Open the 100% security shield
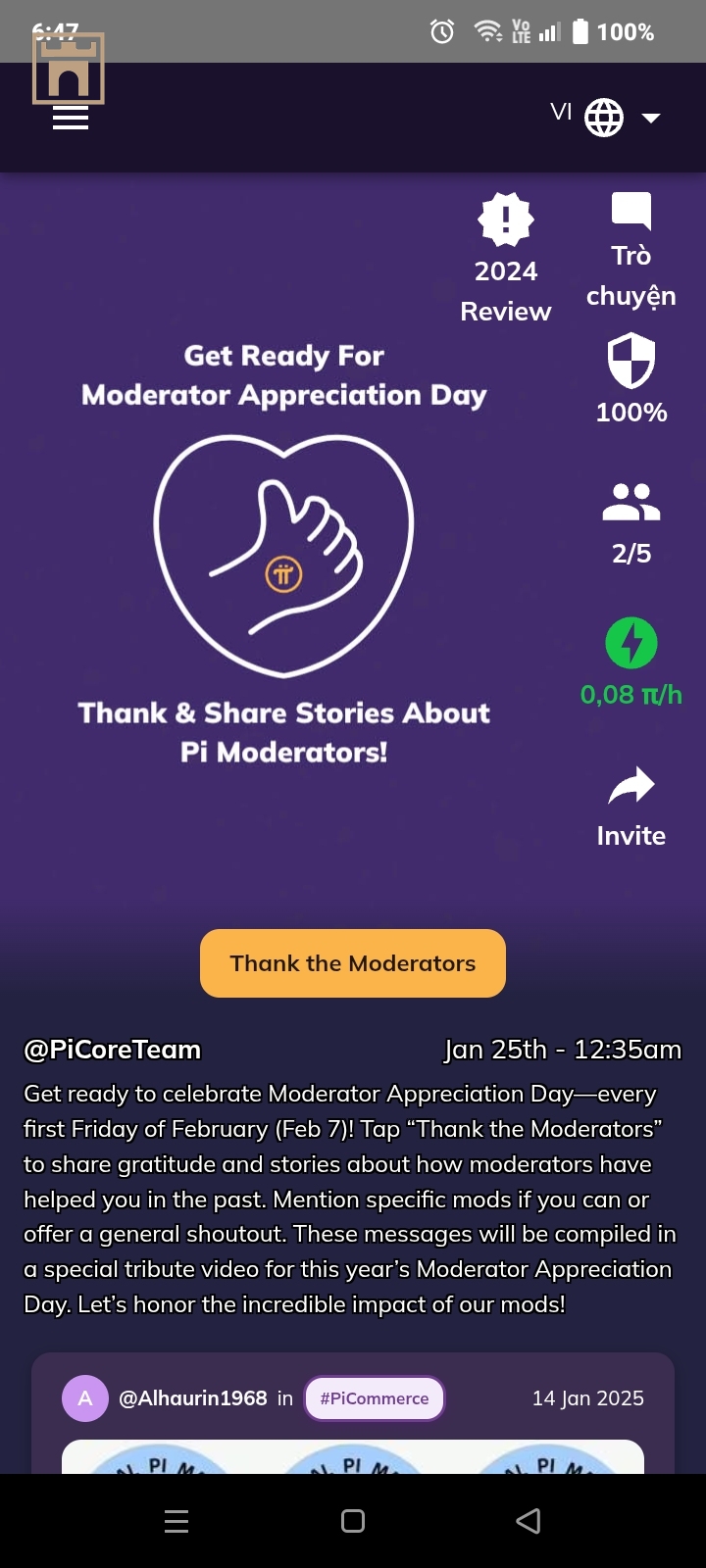 tap(630, 377)
